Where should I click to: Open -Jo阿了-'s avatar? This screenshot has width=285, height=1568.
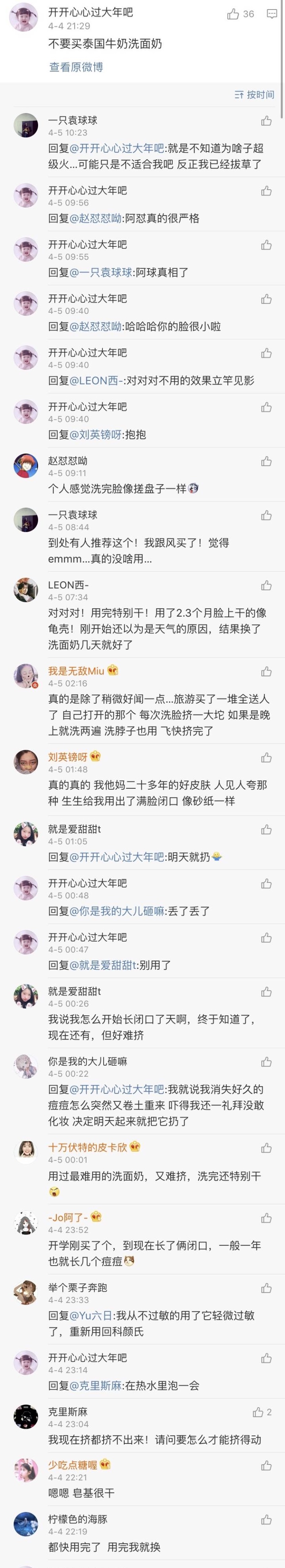click(25, 1223)
